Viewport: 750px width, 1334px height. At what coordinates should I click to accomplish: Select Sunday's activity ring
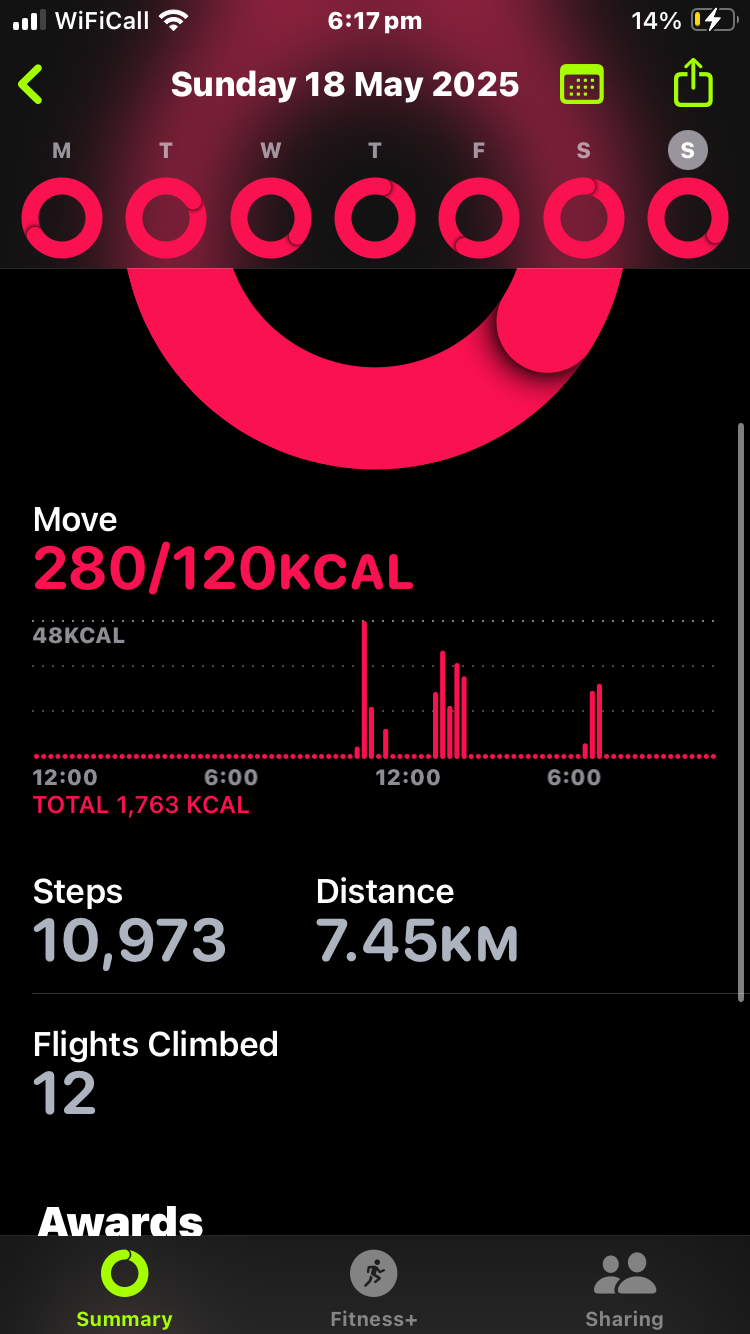click(688, 217)
